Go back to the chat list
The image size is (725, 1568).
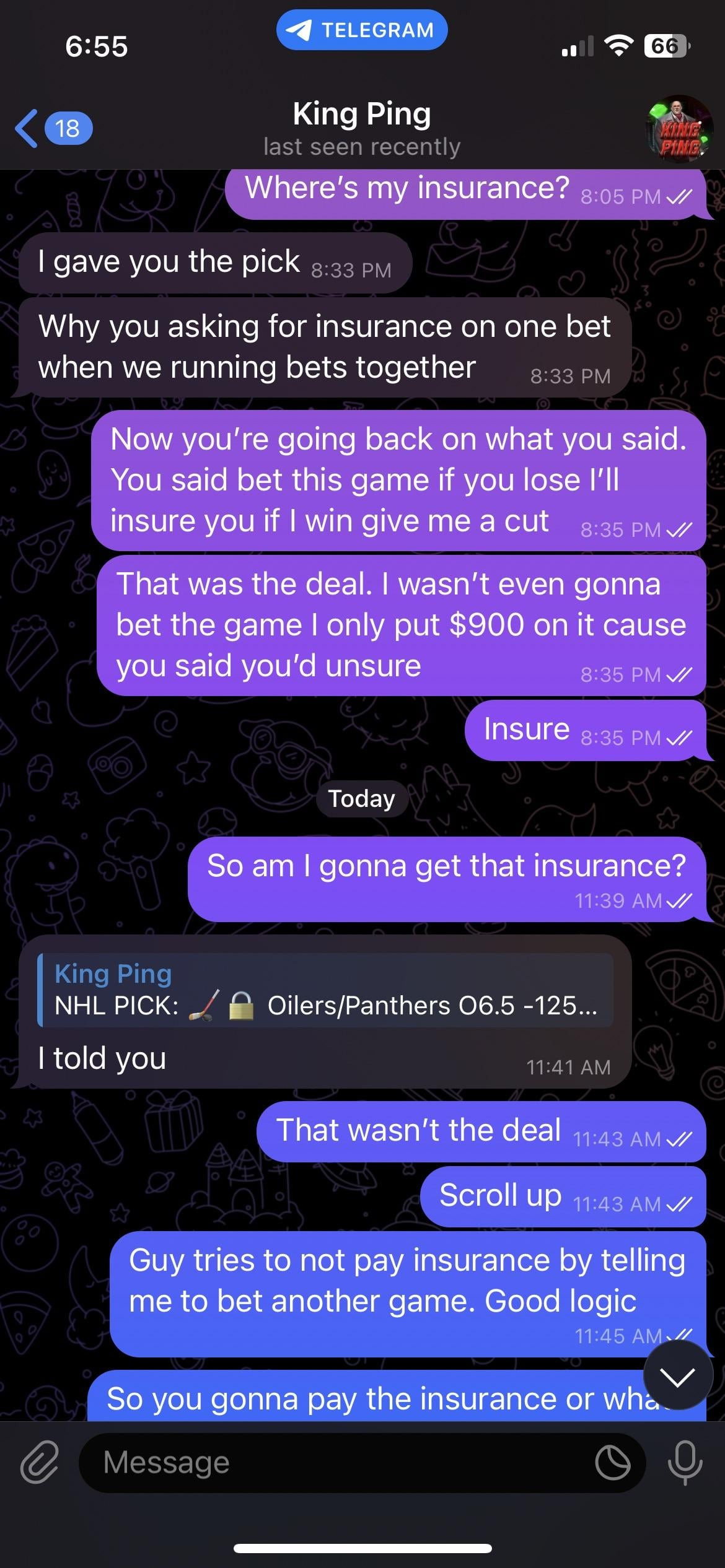pyautogui.click(x=53, y=129)
